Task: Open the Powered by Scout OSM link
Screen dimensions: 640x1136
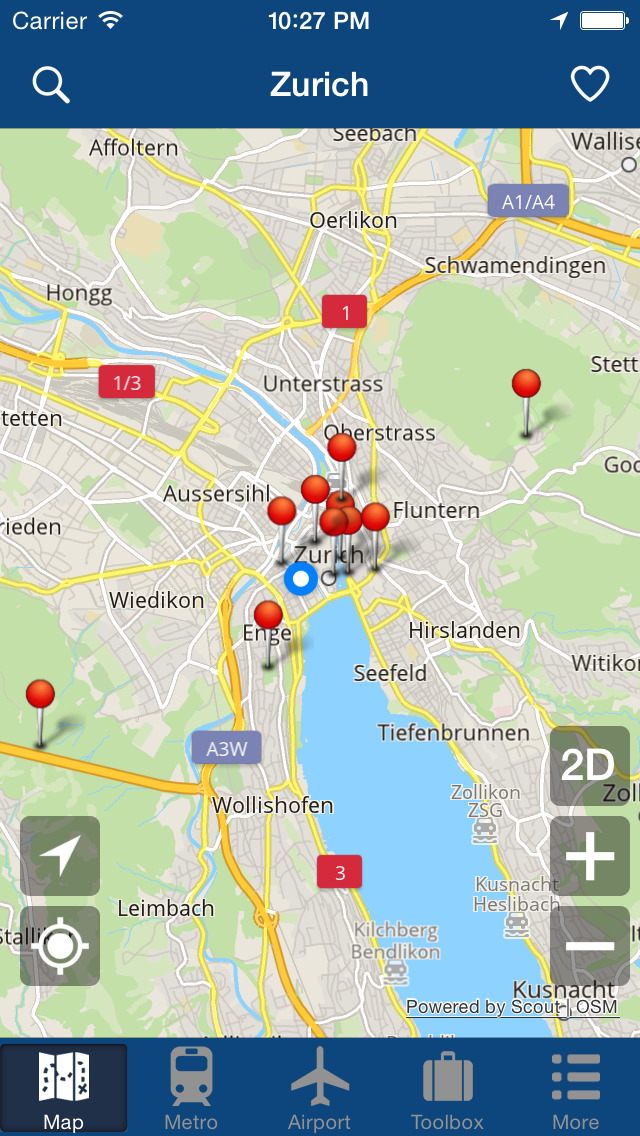Action: coord(512,1007)
